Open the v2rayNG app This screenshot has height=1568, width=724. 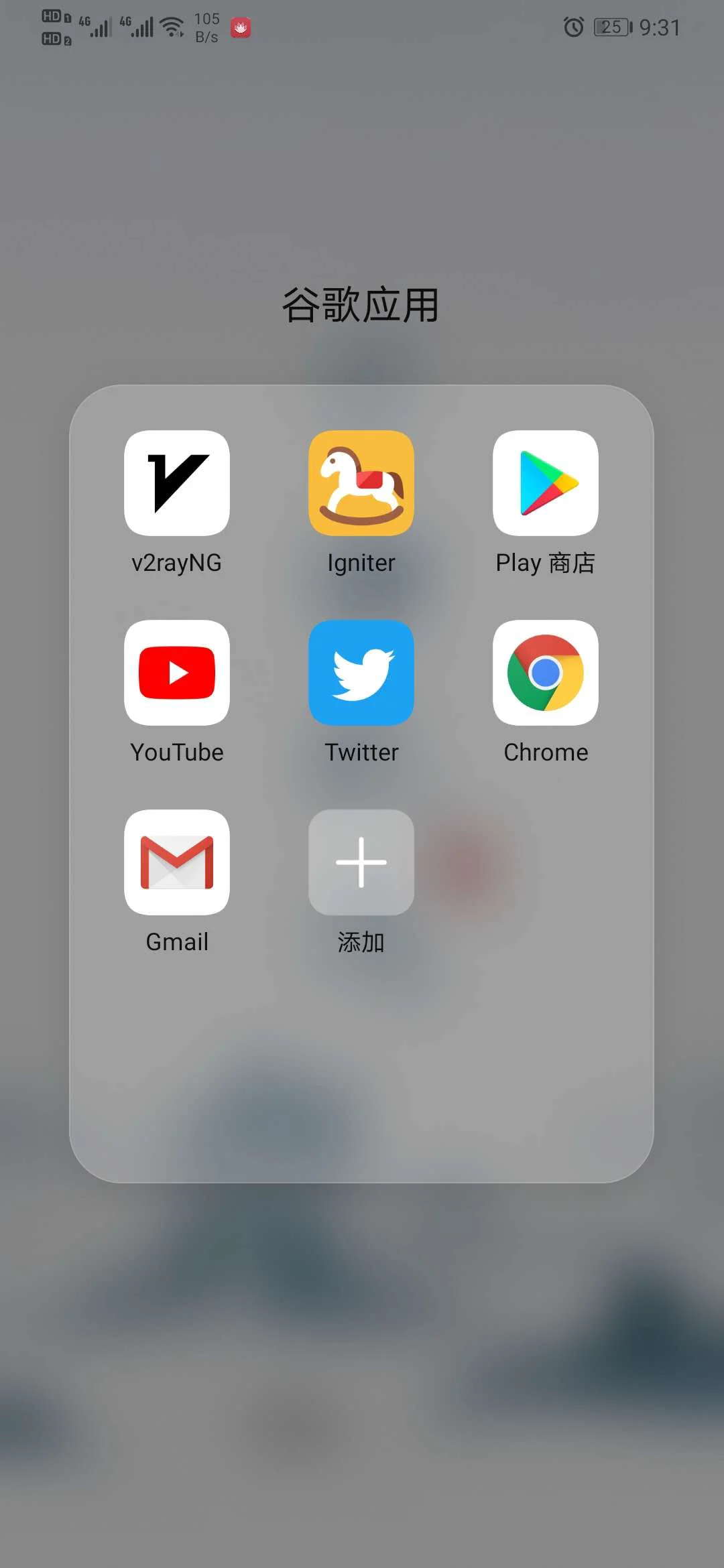click(177, 483)
